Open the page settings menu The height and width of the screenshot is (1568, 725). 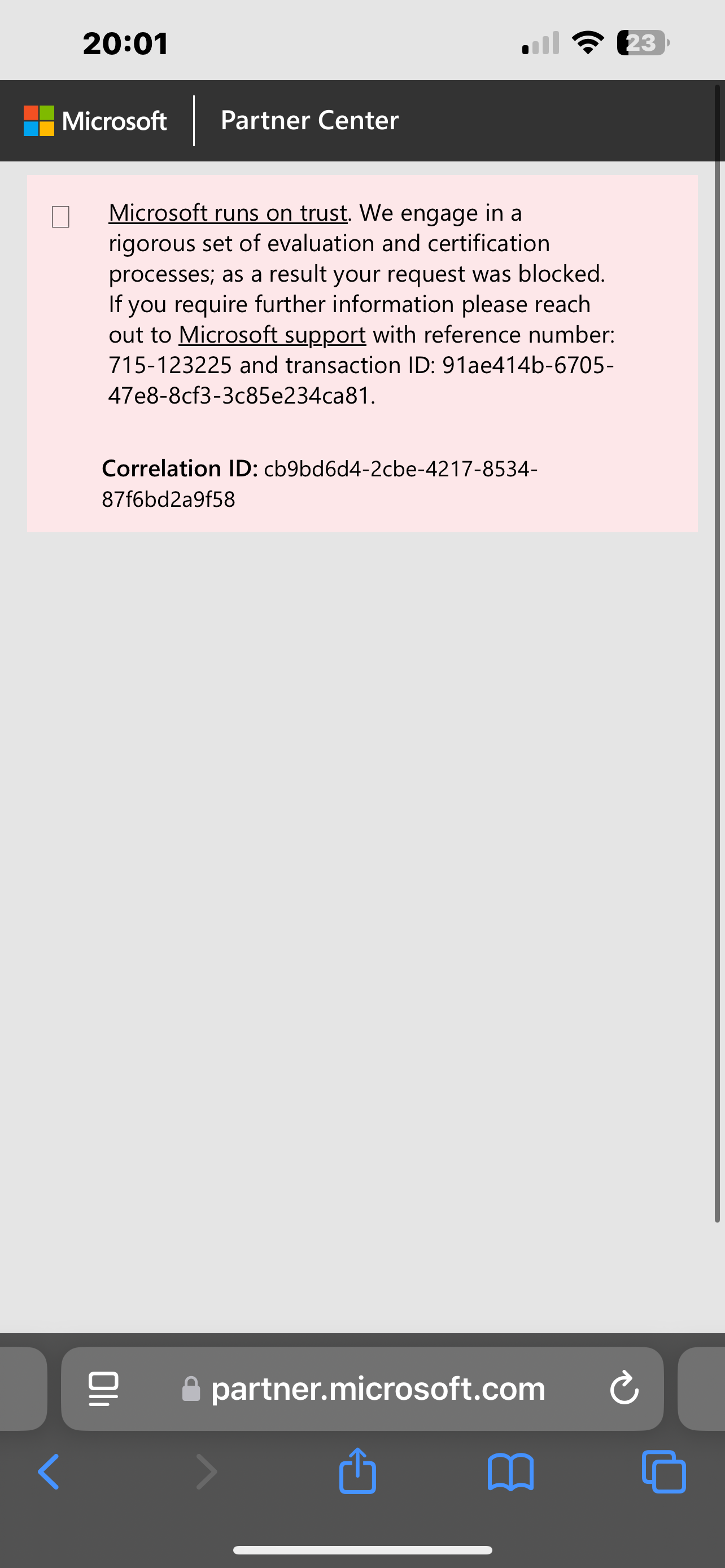103,1389
